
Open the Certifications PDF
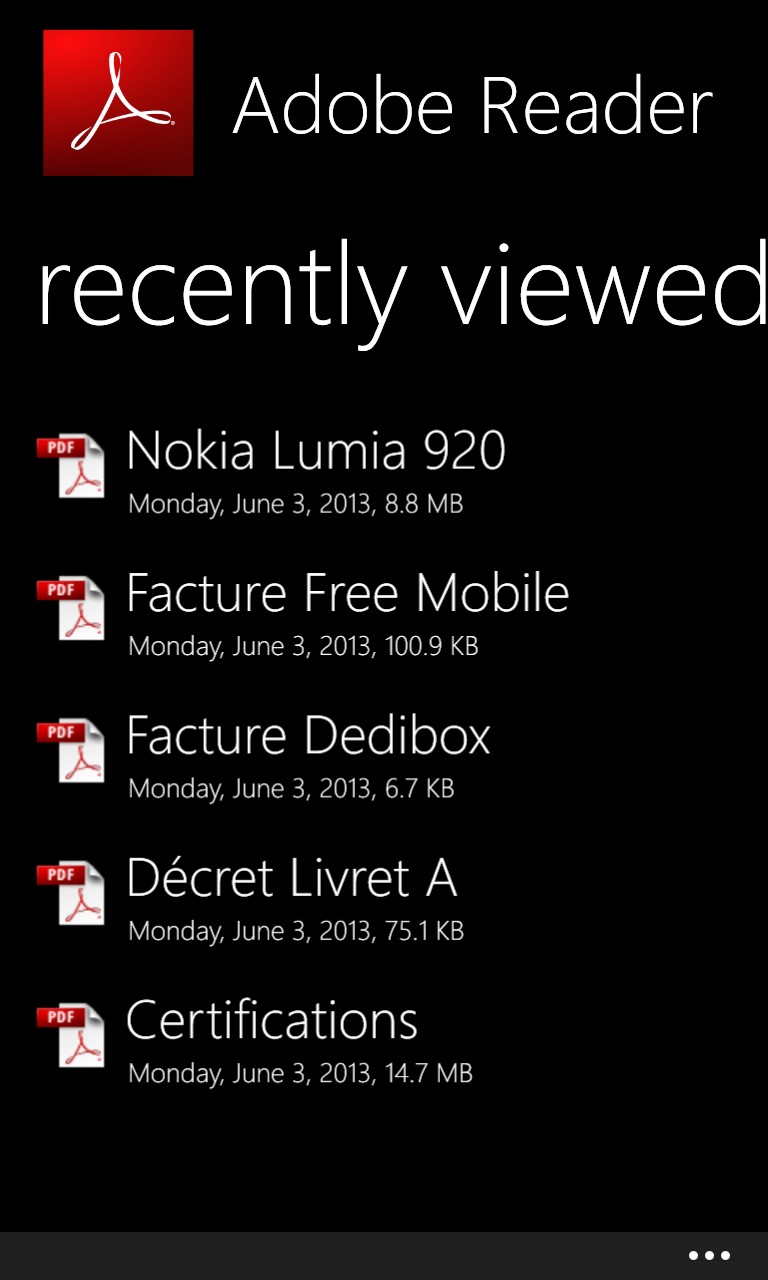click(384, 1038)
